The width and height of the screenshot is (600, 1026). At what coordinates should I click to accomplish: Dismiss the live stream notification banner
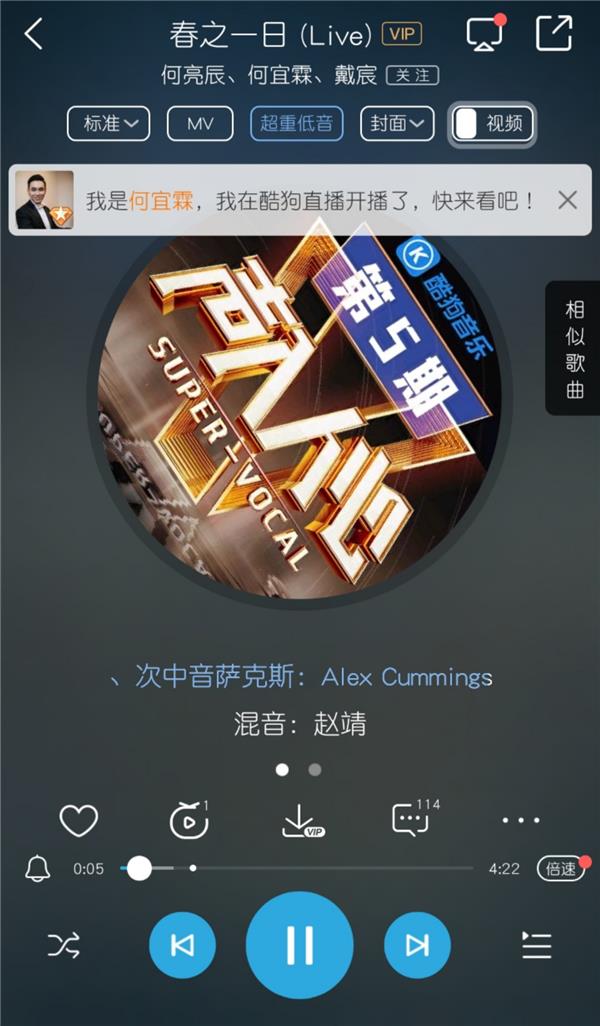click(x=567, y=200)
